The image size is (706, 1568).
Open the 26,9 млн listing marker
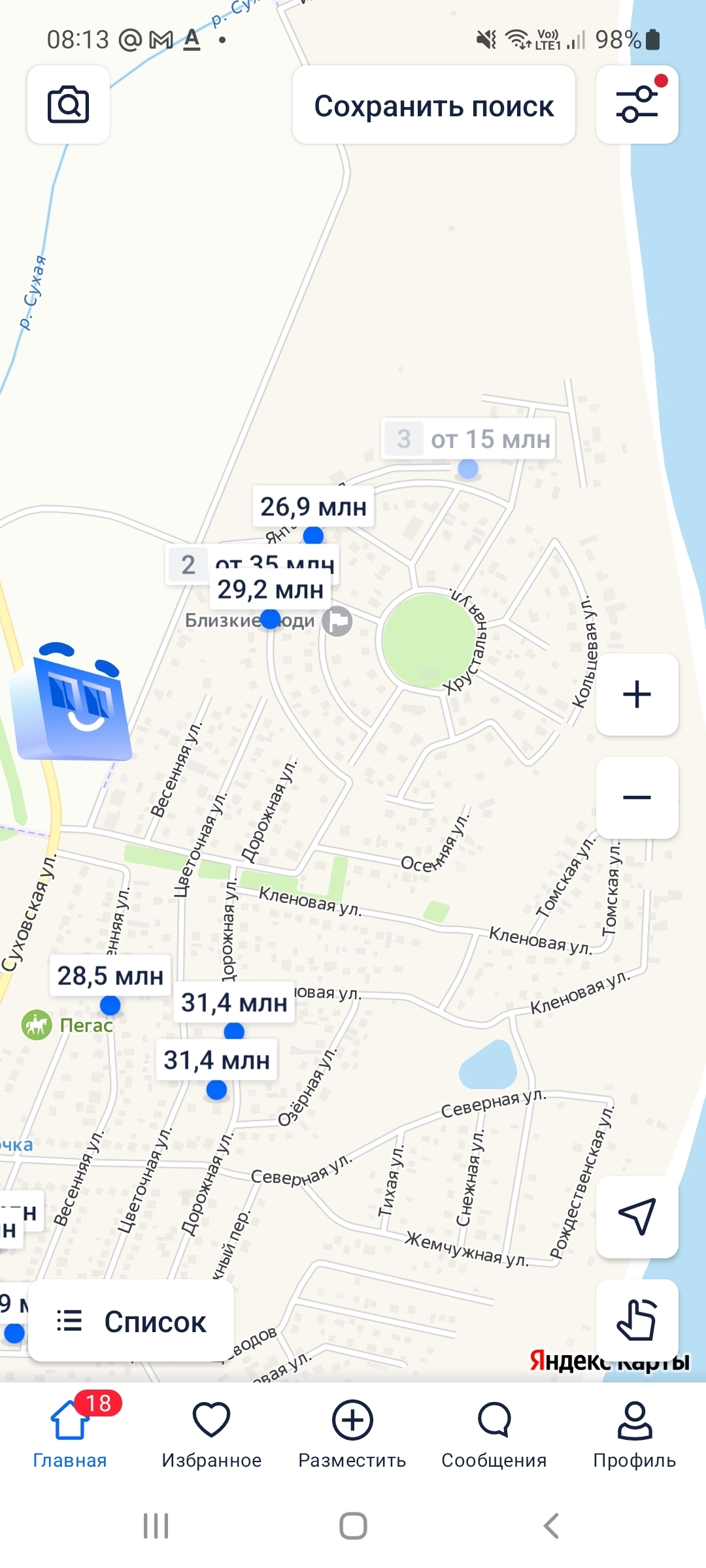pos(313,507)
